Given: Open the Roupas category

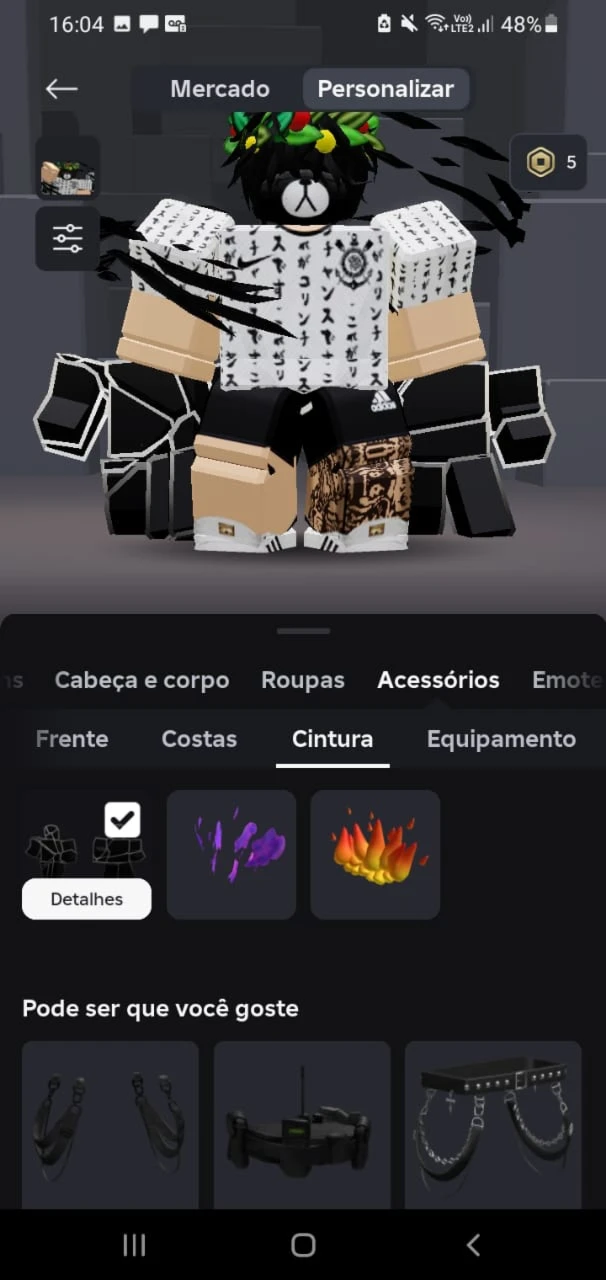Looking at the screenshot, I should click(303, 680).
